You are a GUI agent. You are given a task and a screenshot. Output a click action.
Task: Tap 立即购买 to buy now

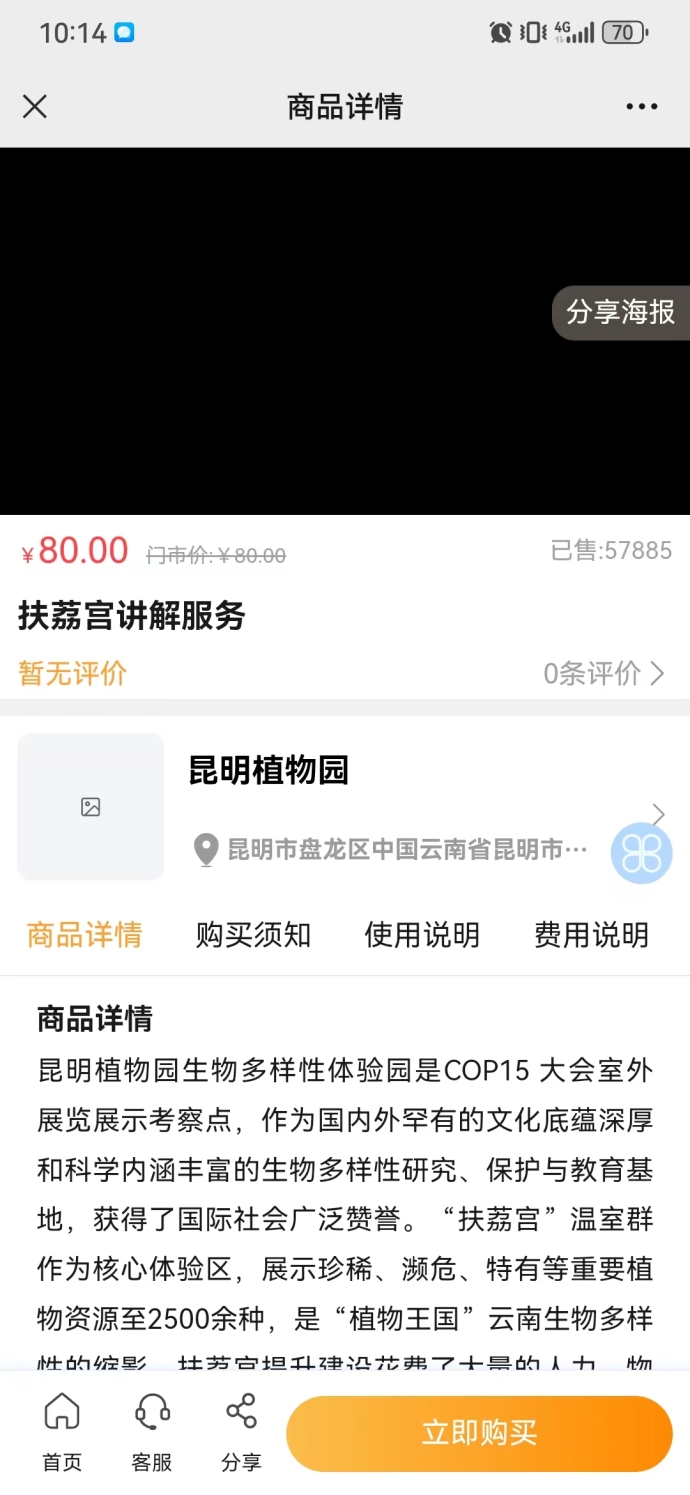(479, 1433)
